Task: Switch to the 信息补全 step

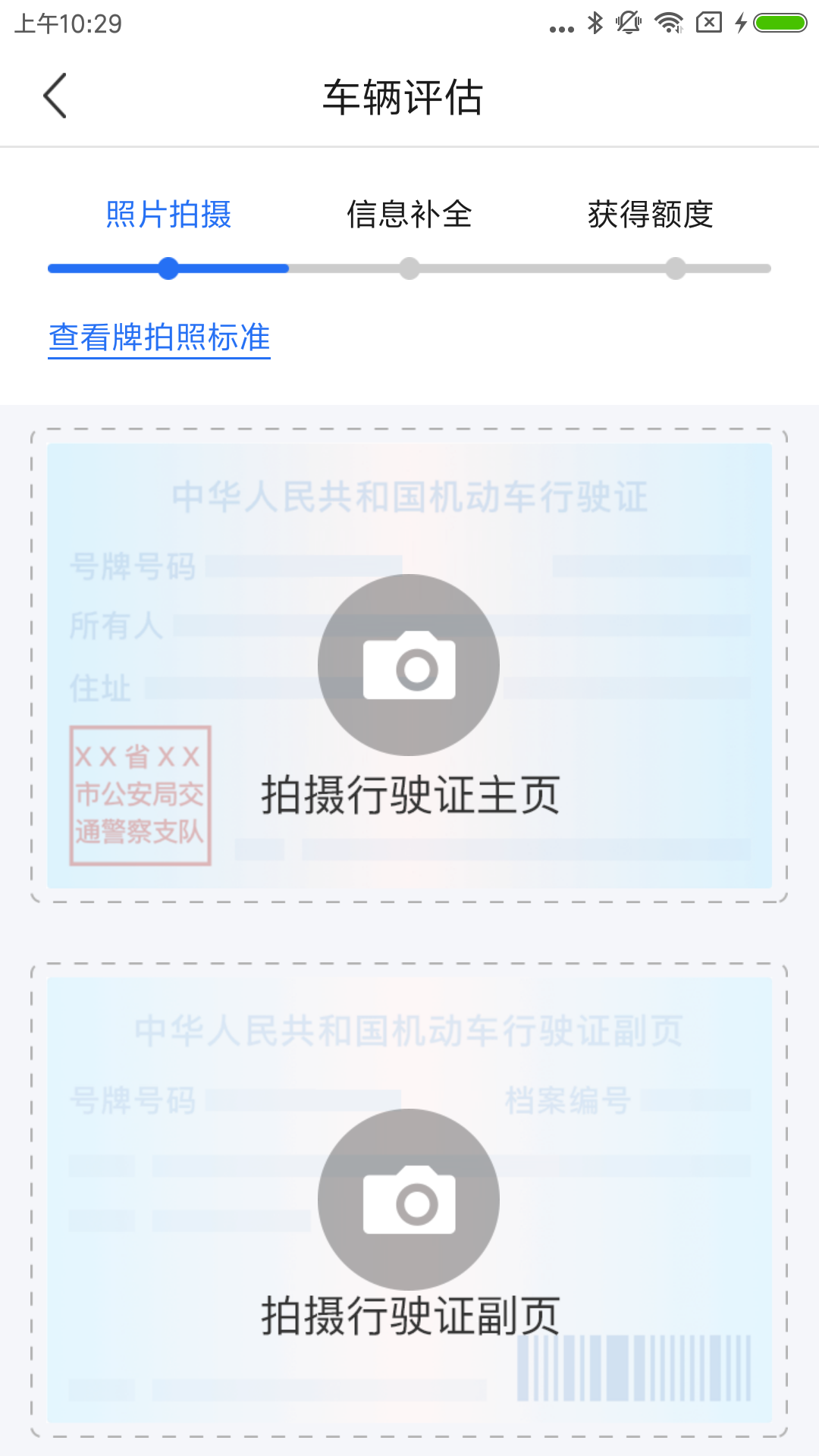Action: tap(409, 216)
